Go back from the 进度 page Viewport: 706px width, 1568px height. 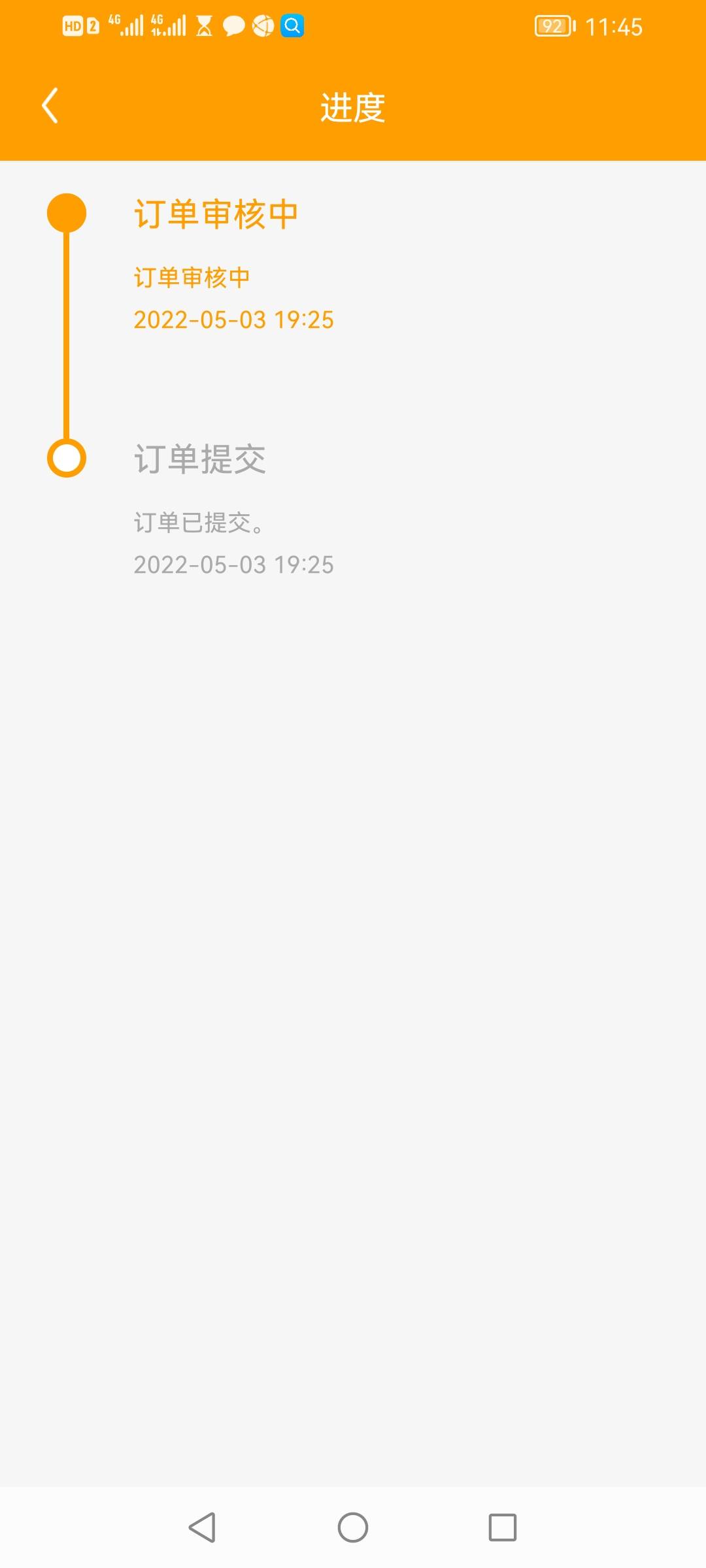click(50, 106)
